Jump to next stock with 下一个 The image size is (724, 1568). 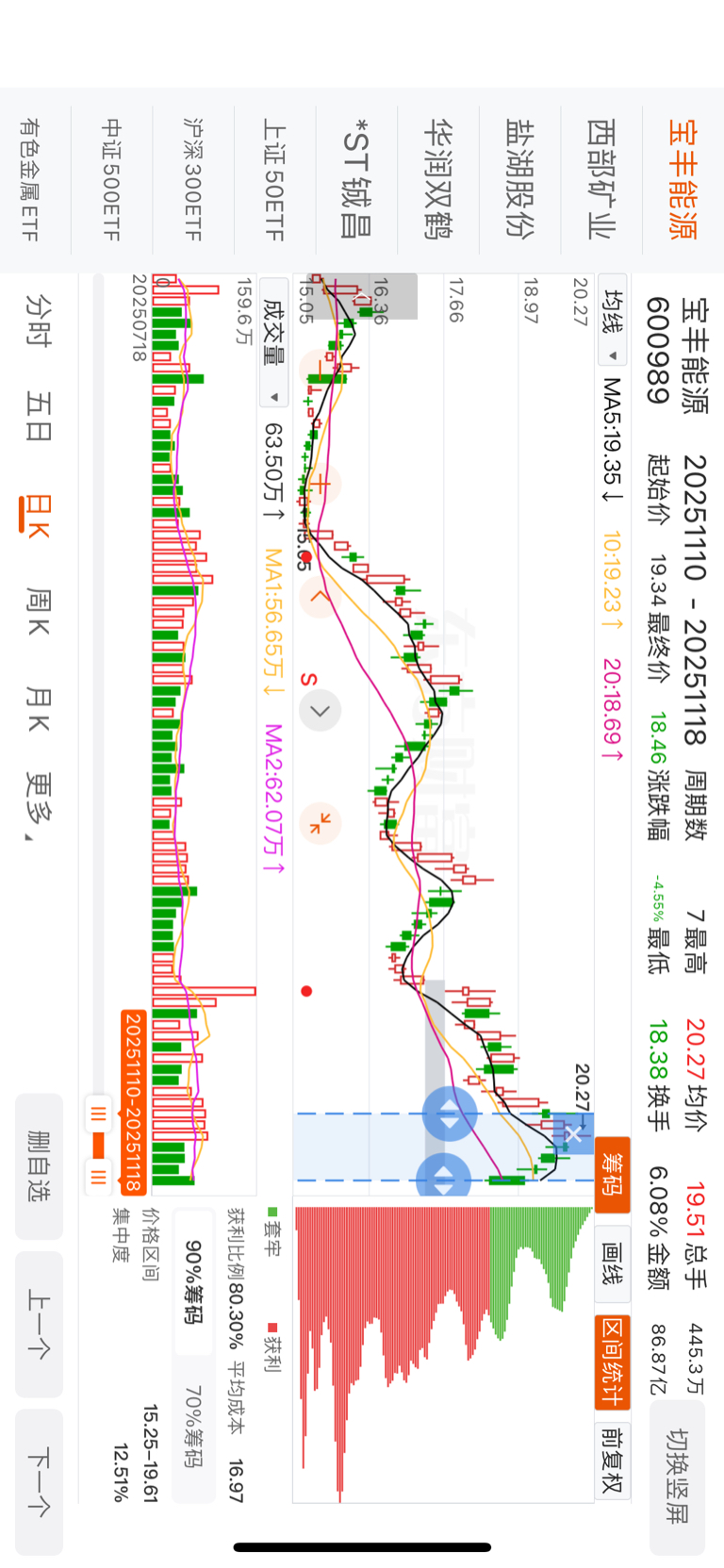[x=40, y=1481]
